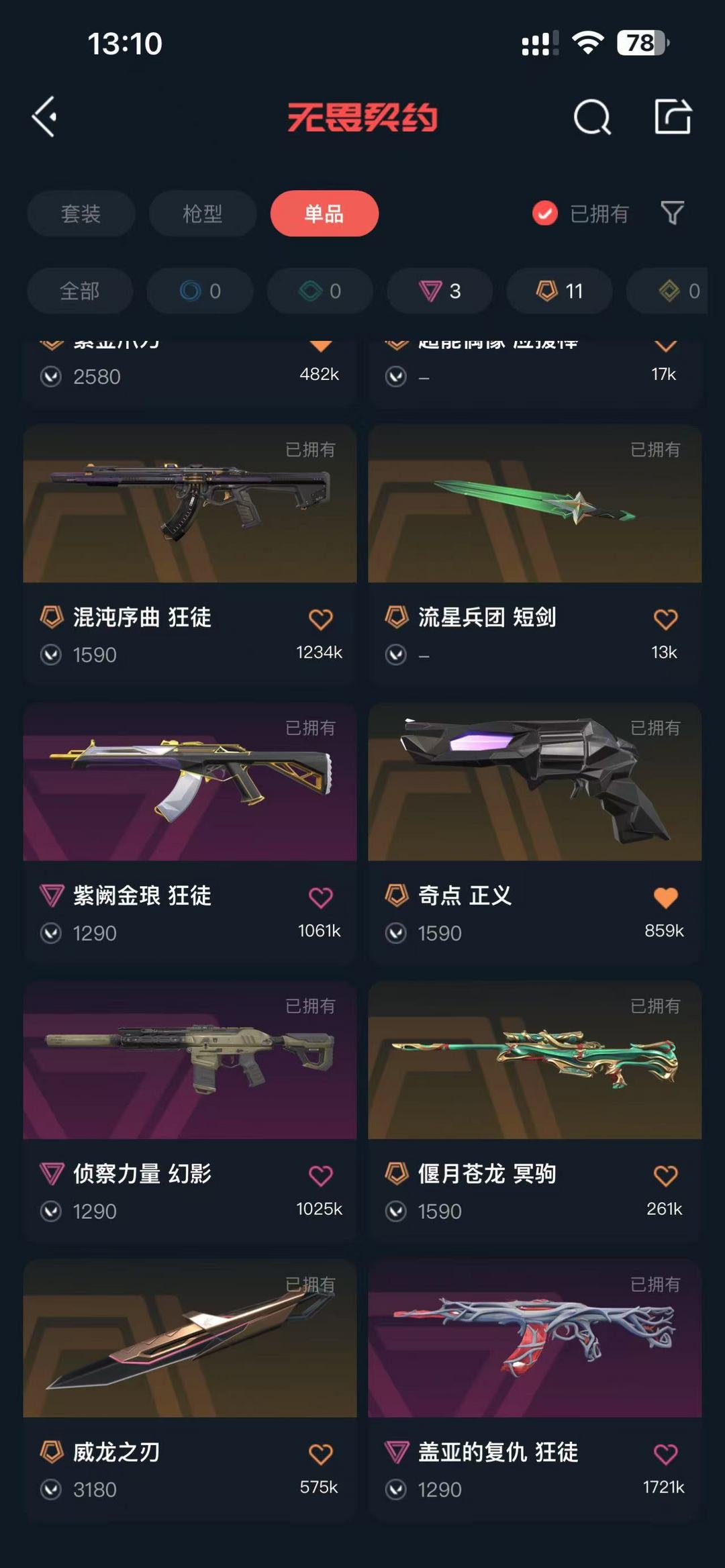Like the 流星兵团 短剑 skin
This screenshot has height=1568, width=725.
[665, 619]
